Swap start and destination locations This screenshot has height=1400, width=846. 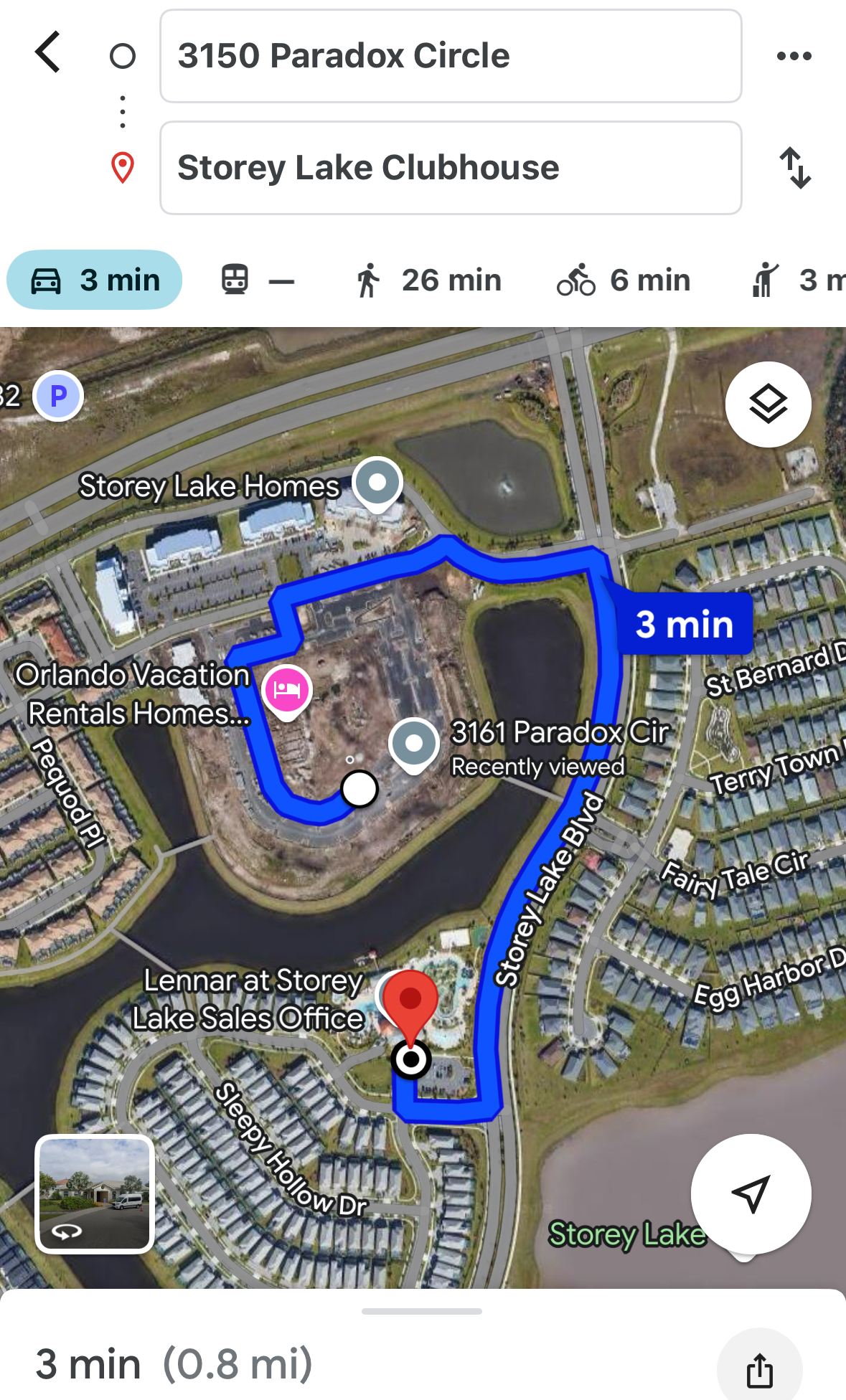point(795,168)
